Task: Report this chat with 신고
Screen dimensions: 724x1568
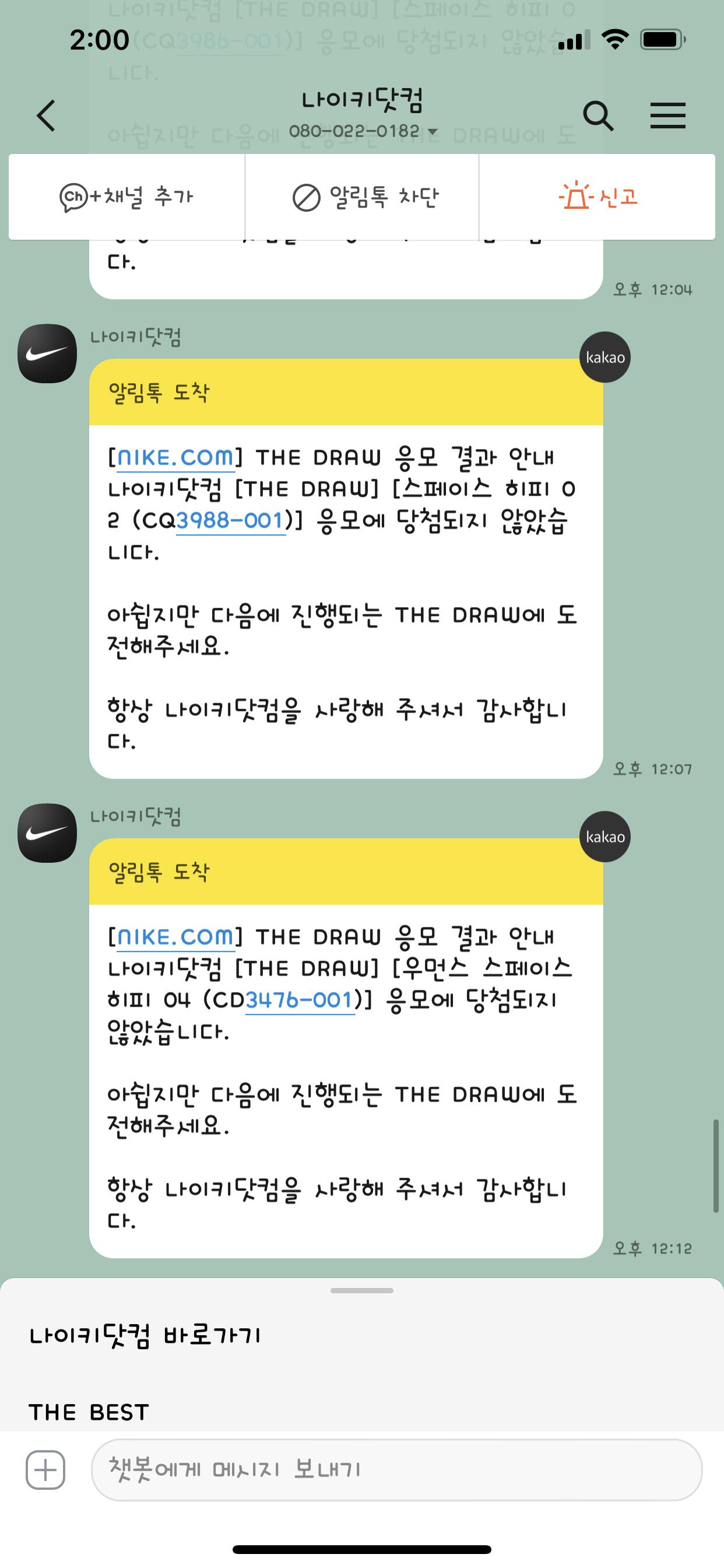Action: click(598, 197)
